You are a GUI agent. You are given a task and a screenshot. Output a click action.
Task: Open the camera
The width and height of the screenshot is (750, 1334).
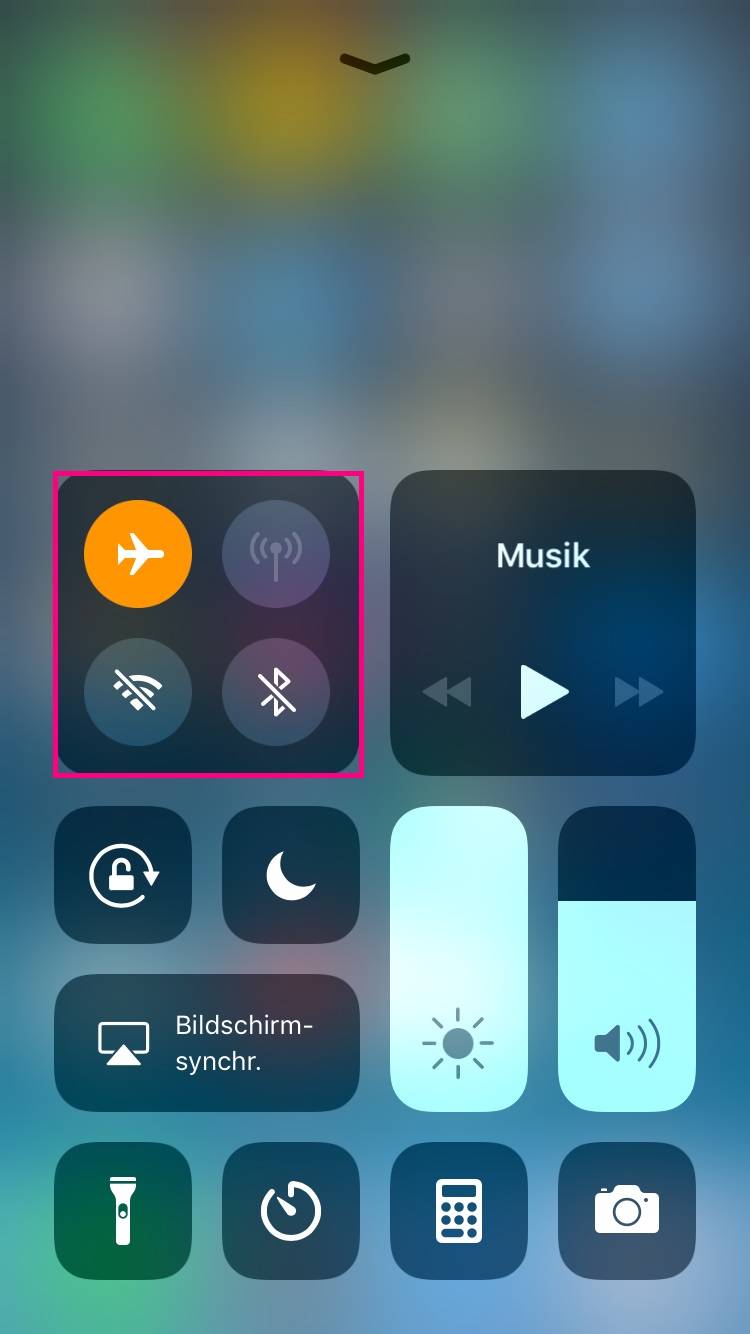pos(627,1211)
